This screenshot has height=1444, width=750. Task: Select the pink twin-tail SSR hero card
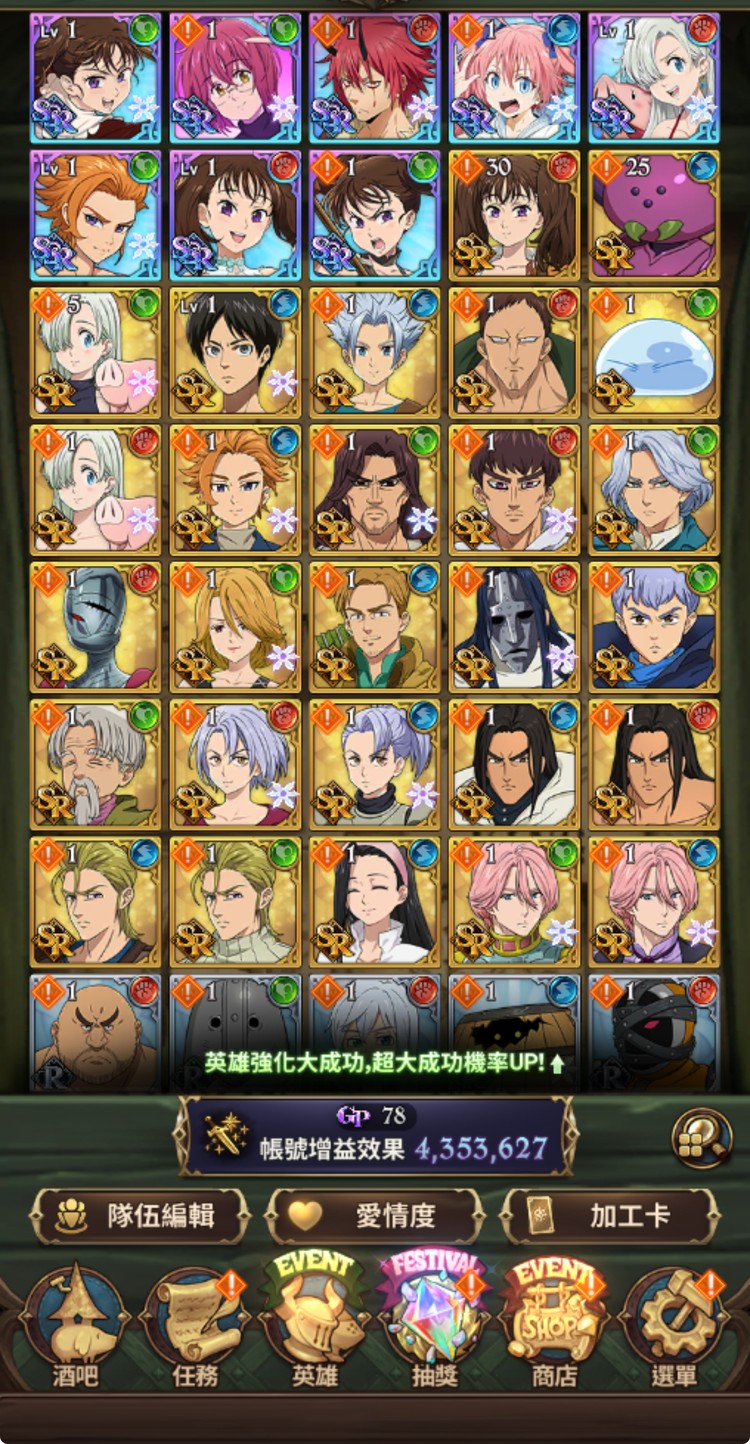514,77
